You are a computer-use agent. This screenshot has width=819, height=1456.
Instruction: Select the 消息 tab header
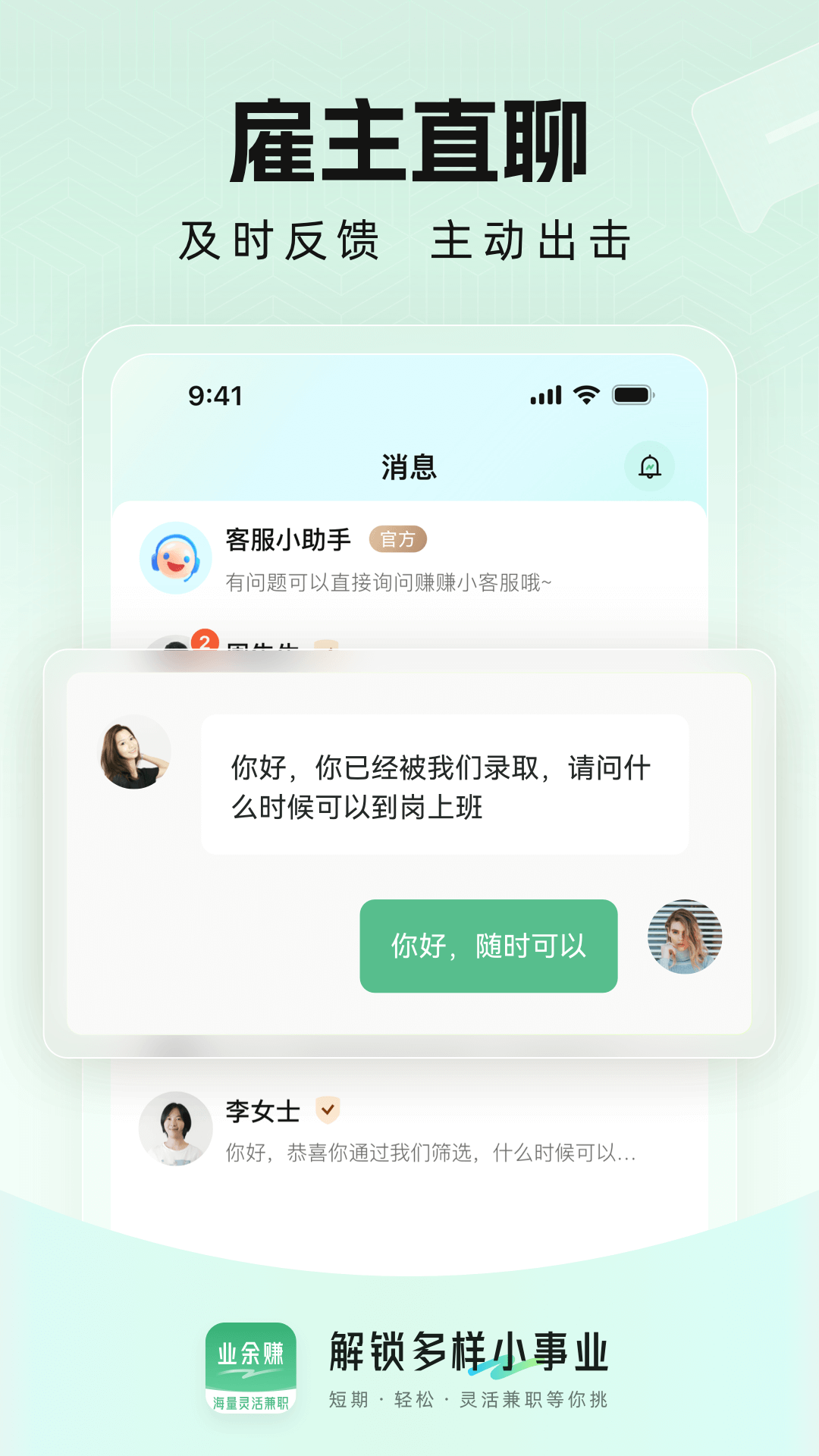[x=409, y=467]
